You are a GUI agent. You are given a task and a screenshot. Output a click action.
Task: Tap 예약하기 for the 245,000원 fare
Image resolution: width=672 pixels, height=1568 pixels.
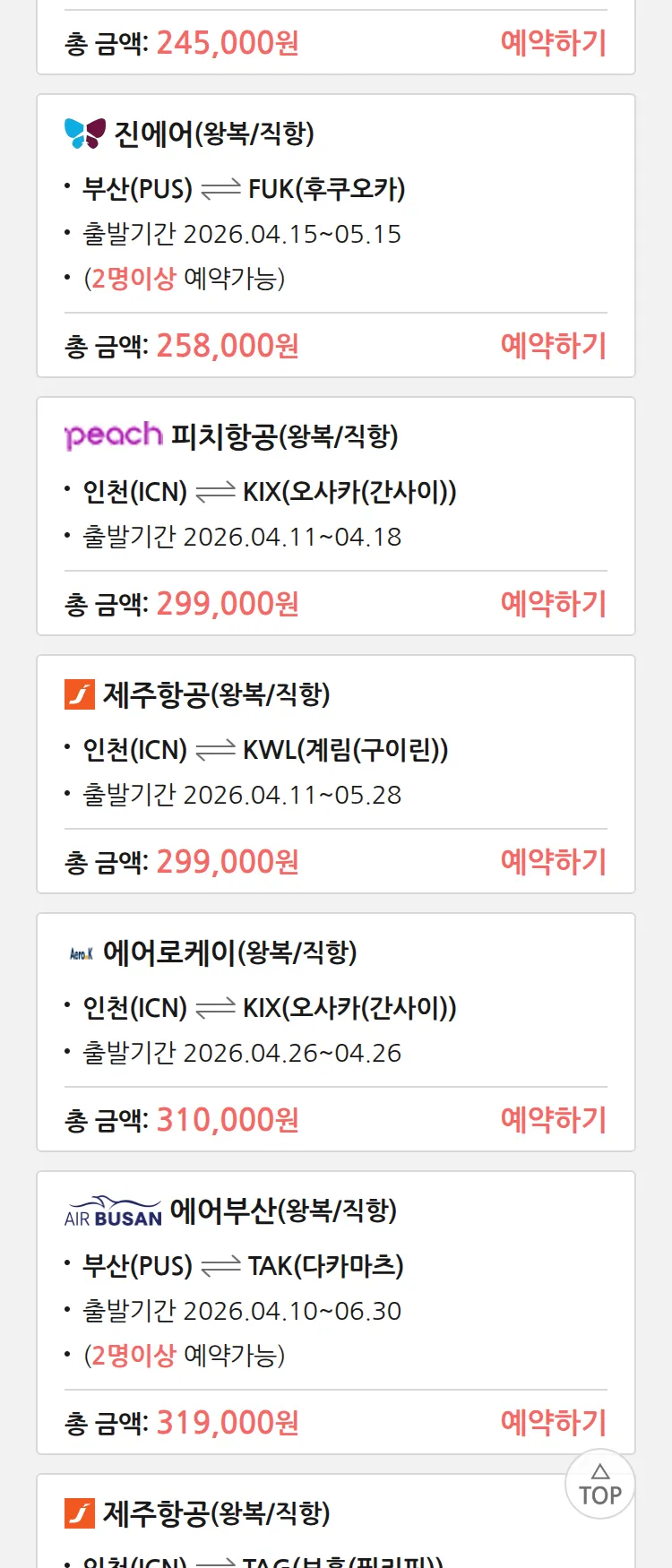(x=553, y=43)
